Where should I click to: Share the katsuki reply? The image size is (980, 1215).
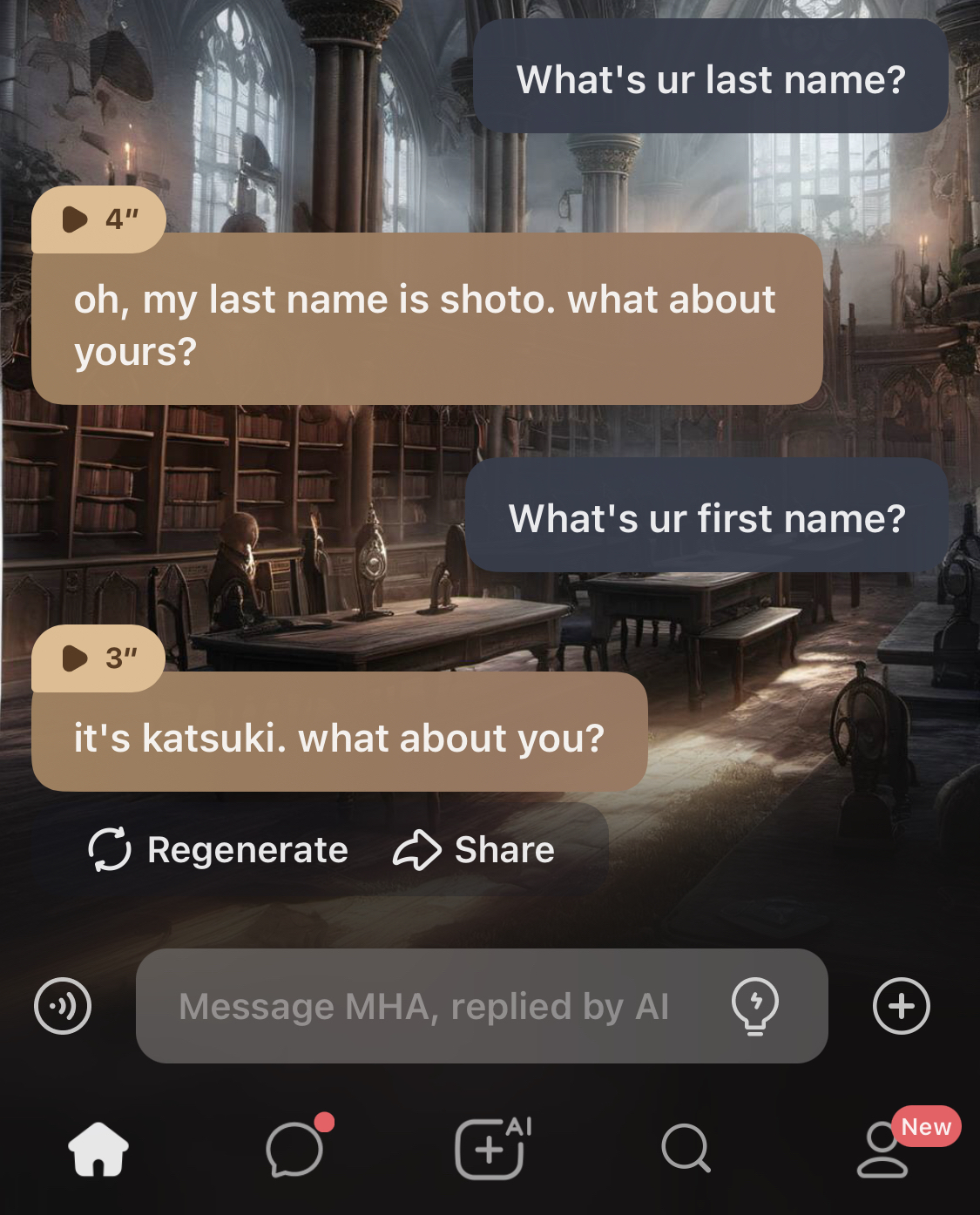tap(475, 850)
